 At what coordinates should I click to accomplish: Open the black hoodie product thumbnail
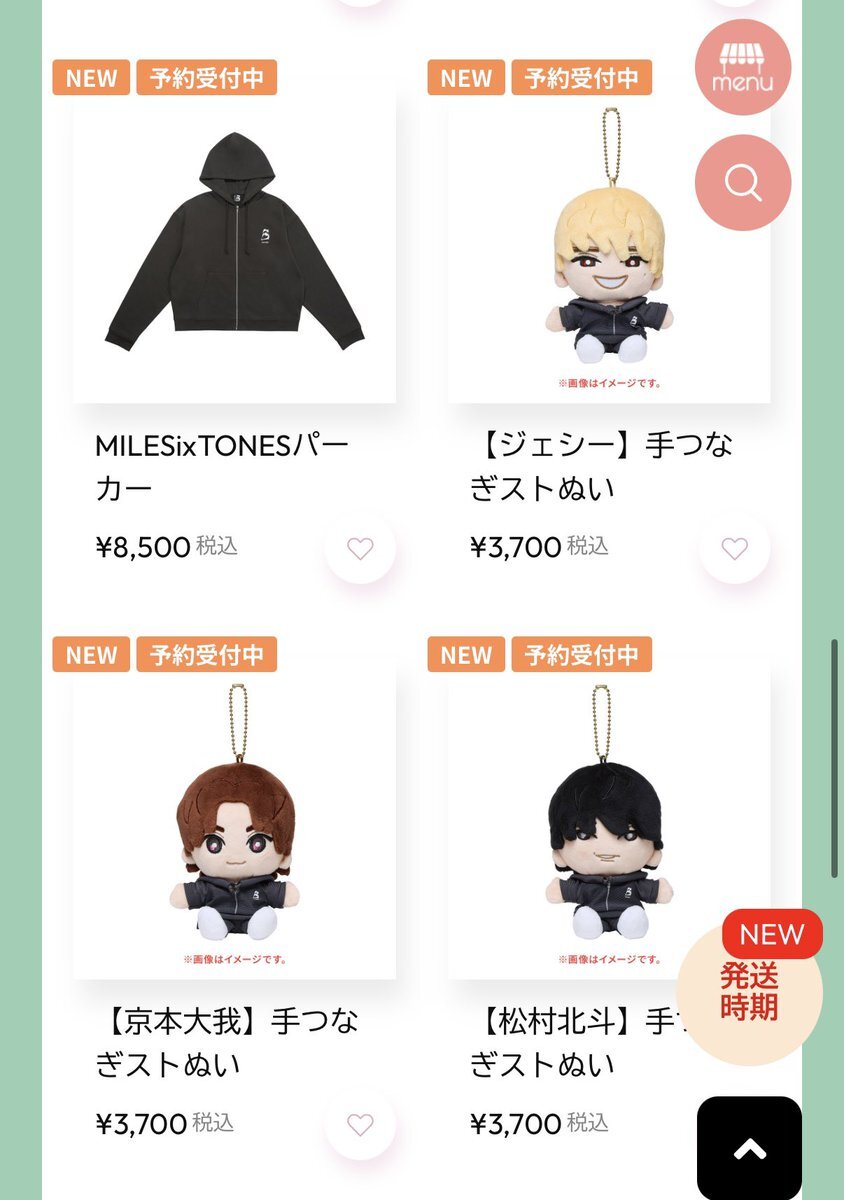[233, 255]
